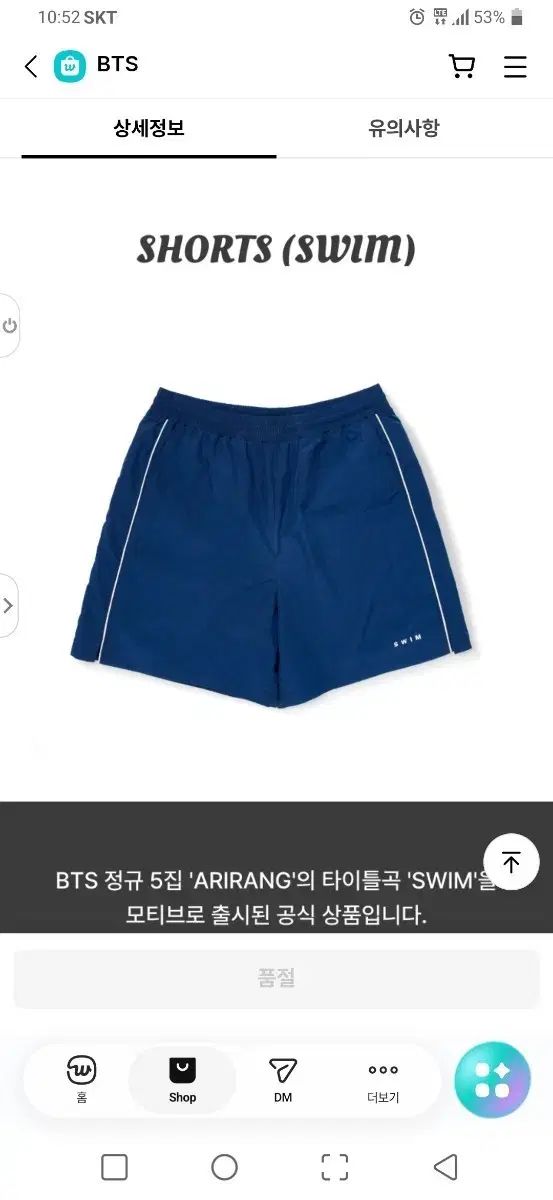Tap the system back button
Image resolution: width=553 pixels, height=1200 pixels.
coord(446,1167)
